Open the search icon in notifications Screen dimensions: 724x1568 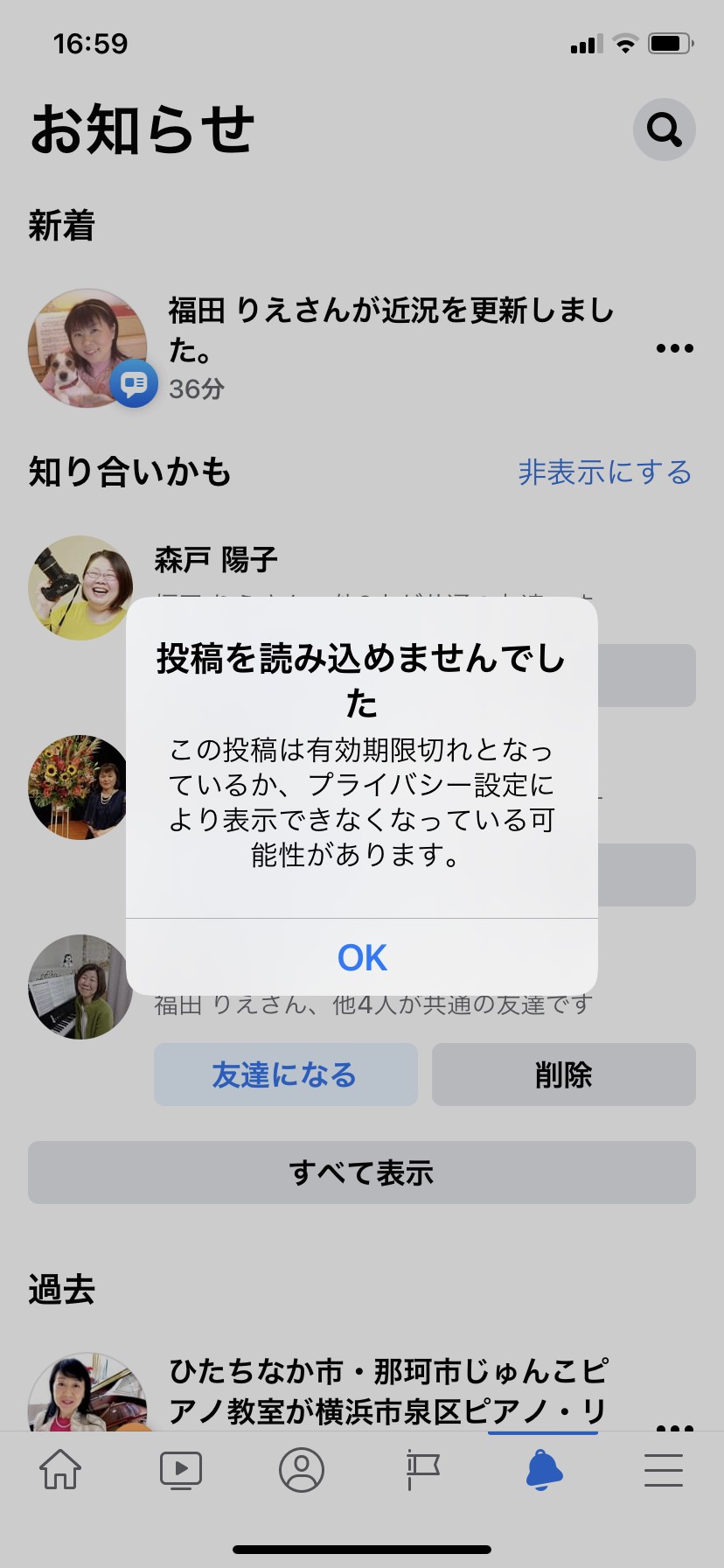click(x=665, y=129)
